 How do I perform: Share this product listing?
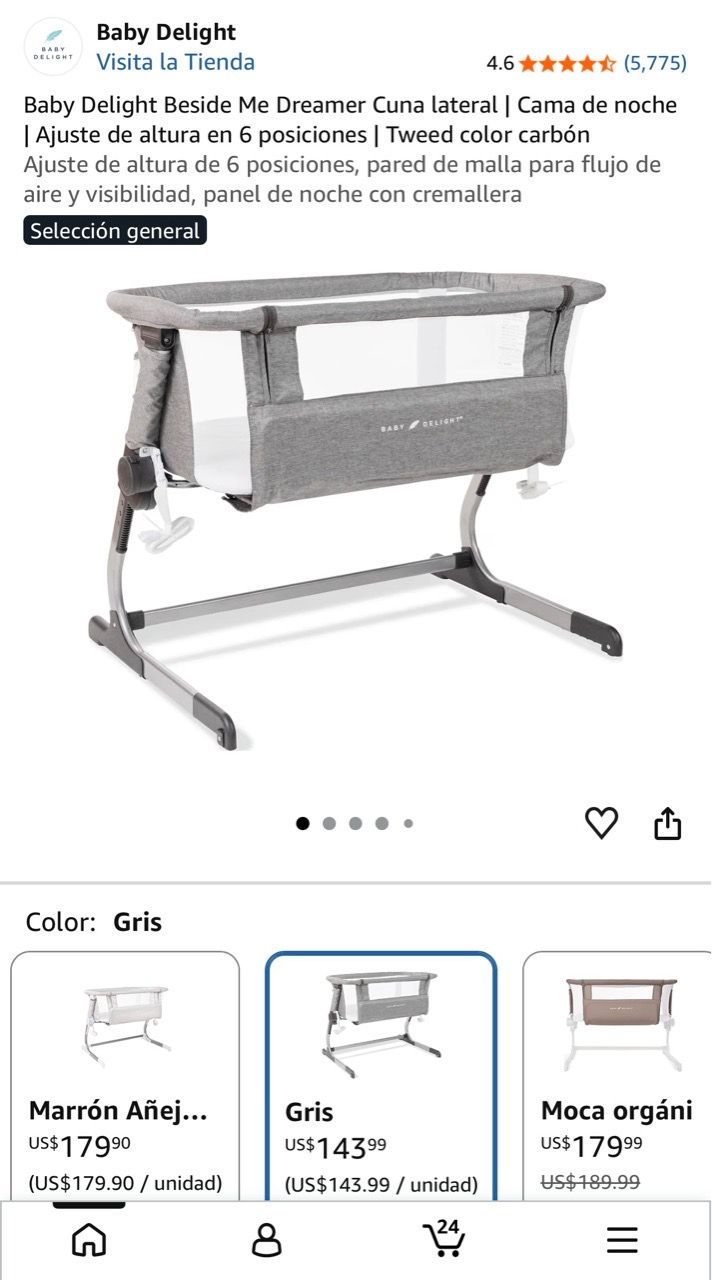point(668,823)
